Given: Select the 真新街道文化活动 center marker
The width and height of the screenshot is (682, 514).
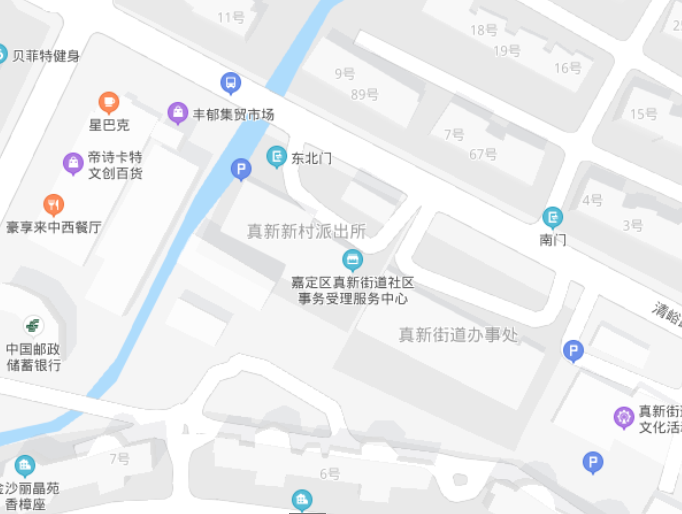Looking at the screenshot, I should point(624,416).
